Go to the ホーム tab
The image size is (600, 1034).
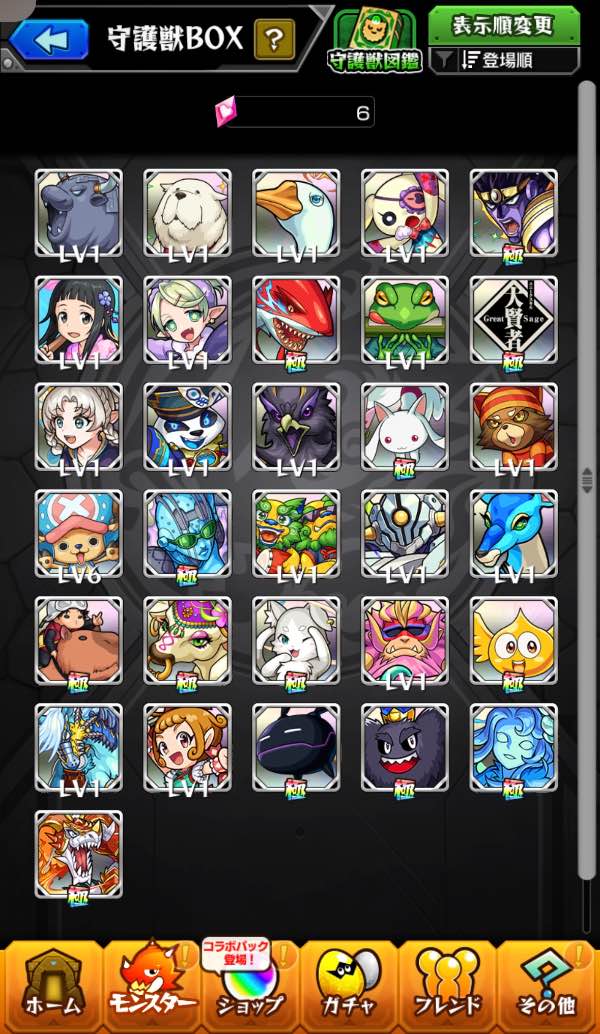point(52,986)
